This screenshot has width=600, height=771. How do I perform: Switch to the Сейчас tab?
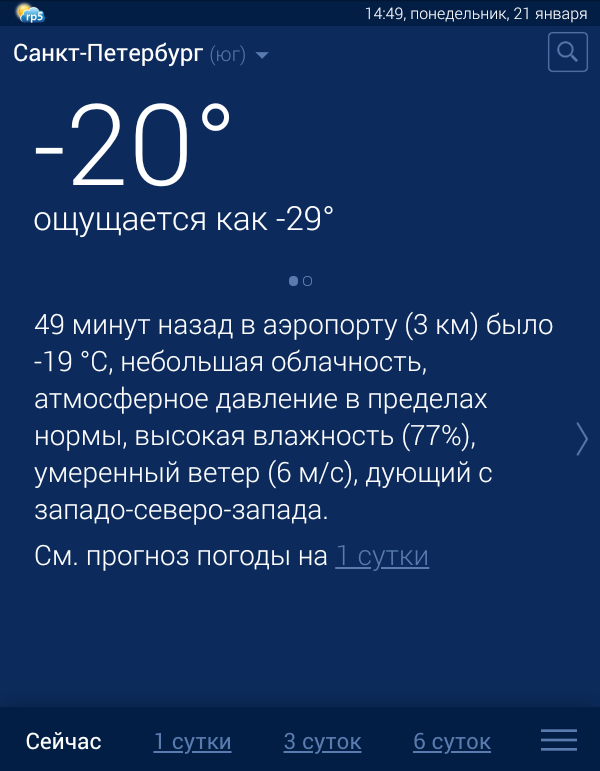64,741
